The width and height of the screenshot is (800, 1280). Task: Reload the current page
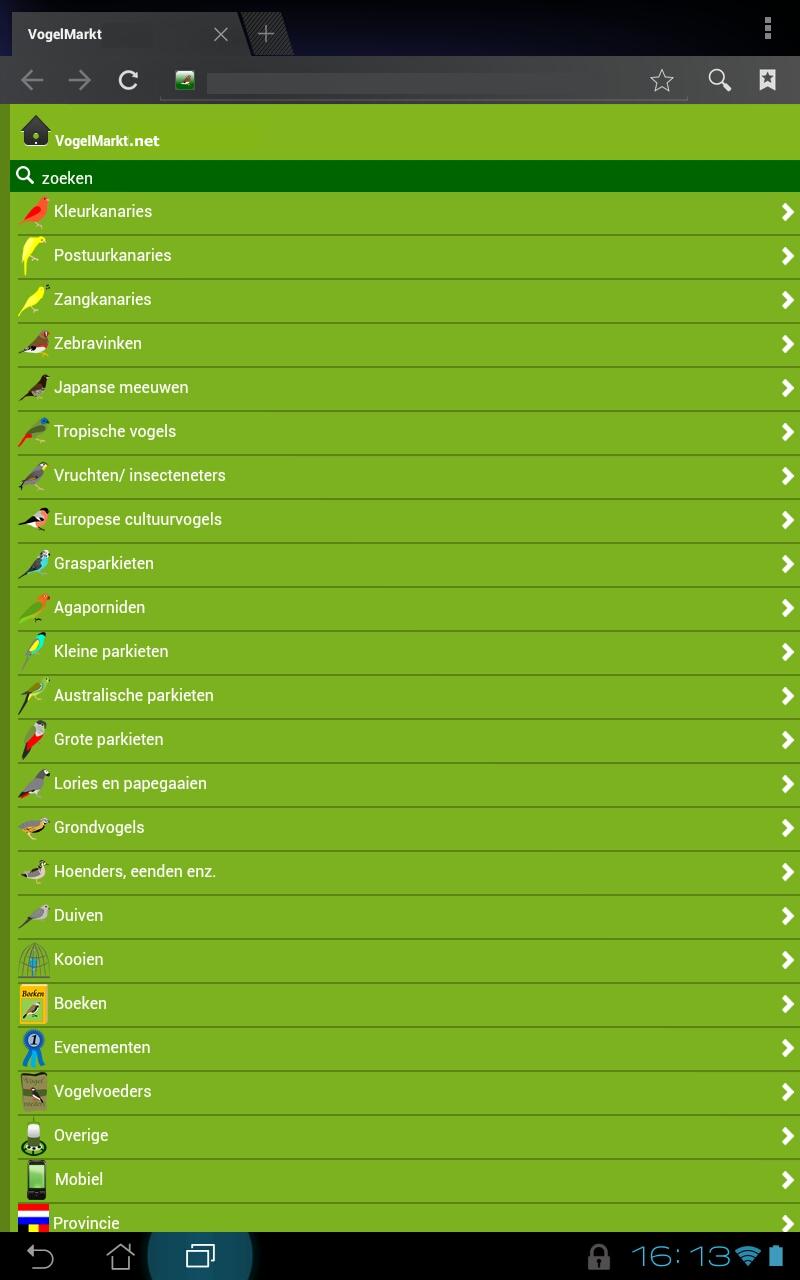tap(128, 80)
